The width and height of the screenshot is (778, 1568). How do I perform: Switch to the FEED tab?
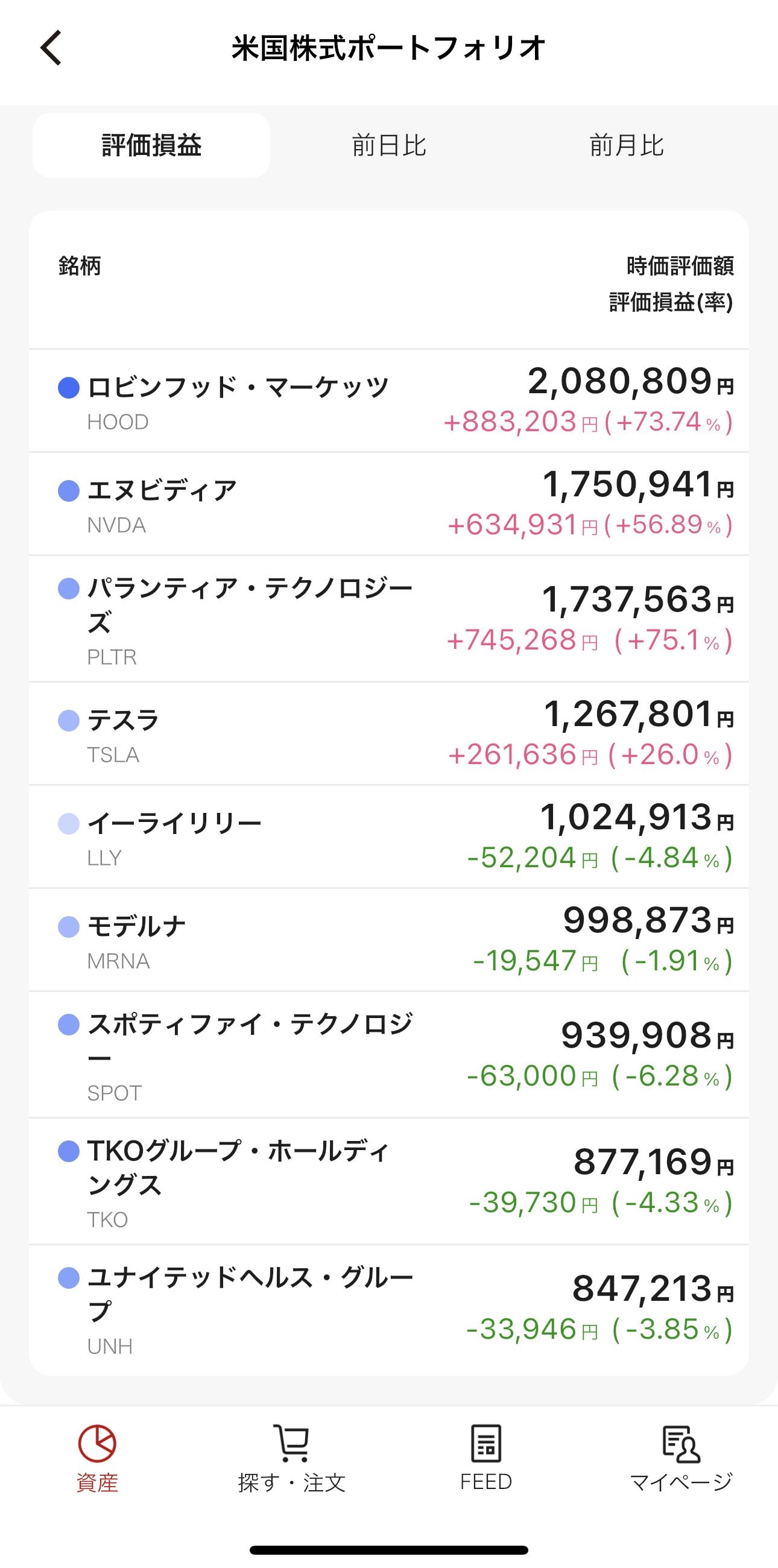[x=485, y=1458]
